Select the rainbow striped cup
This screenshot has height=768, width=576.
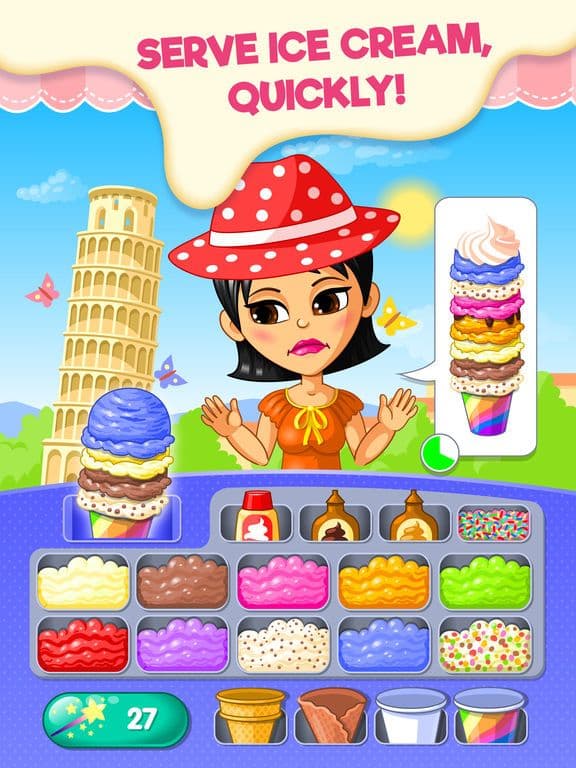(490, 716)
